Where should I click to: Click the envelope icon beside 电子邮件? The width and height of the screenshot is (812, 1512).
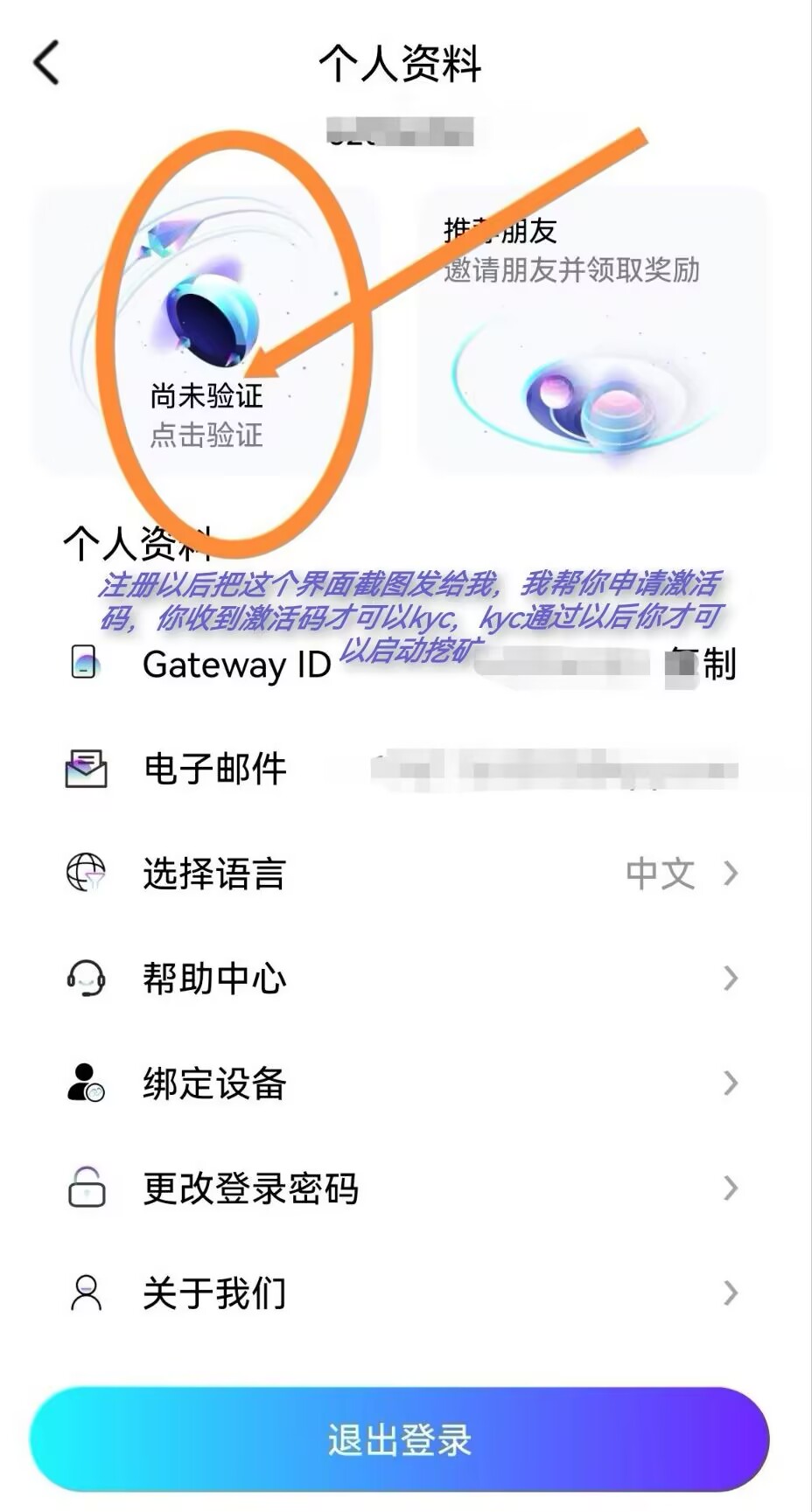pyautogui.click(x=85, y=770)
